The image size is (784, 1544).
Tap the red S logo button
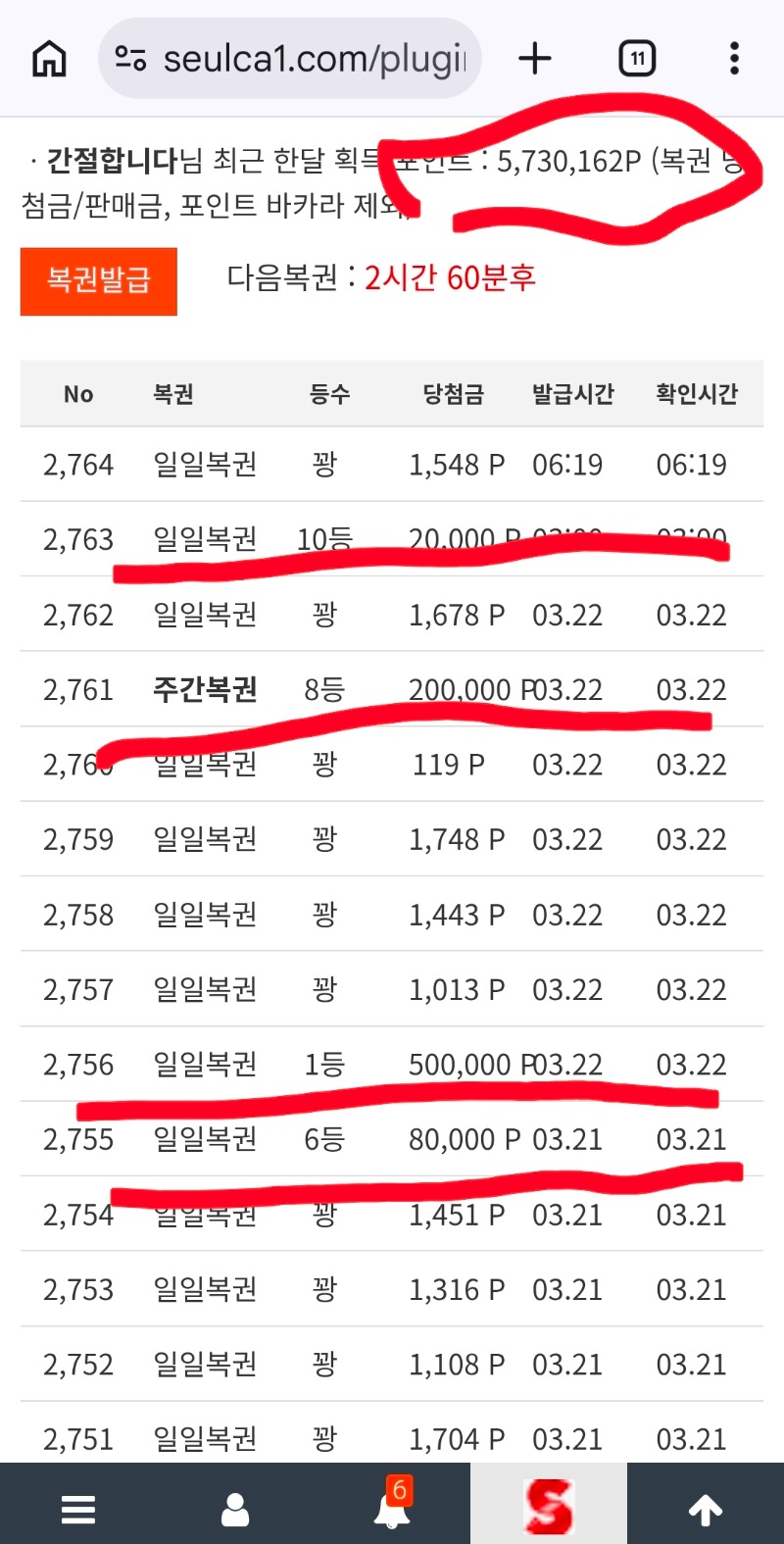point(549,1507)
